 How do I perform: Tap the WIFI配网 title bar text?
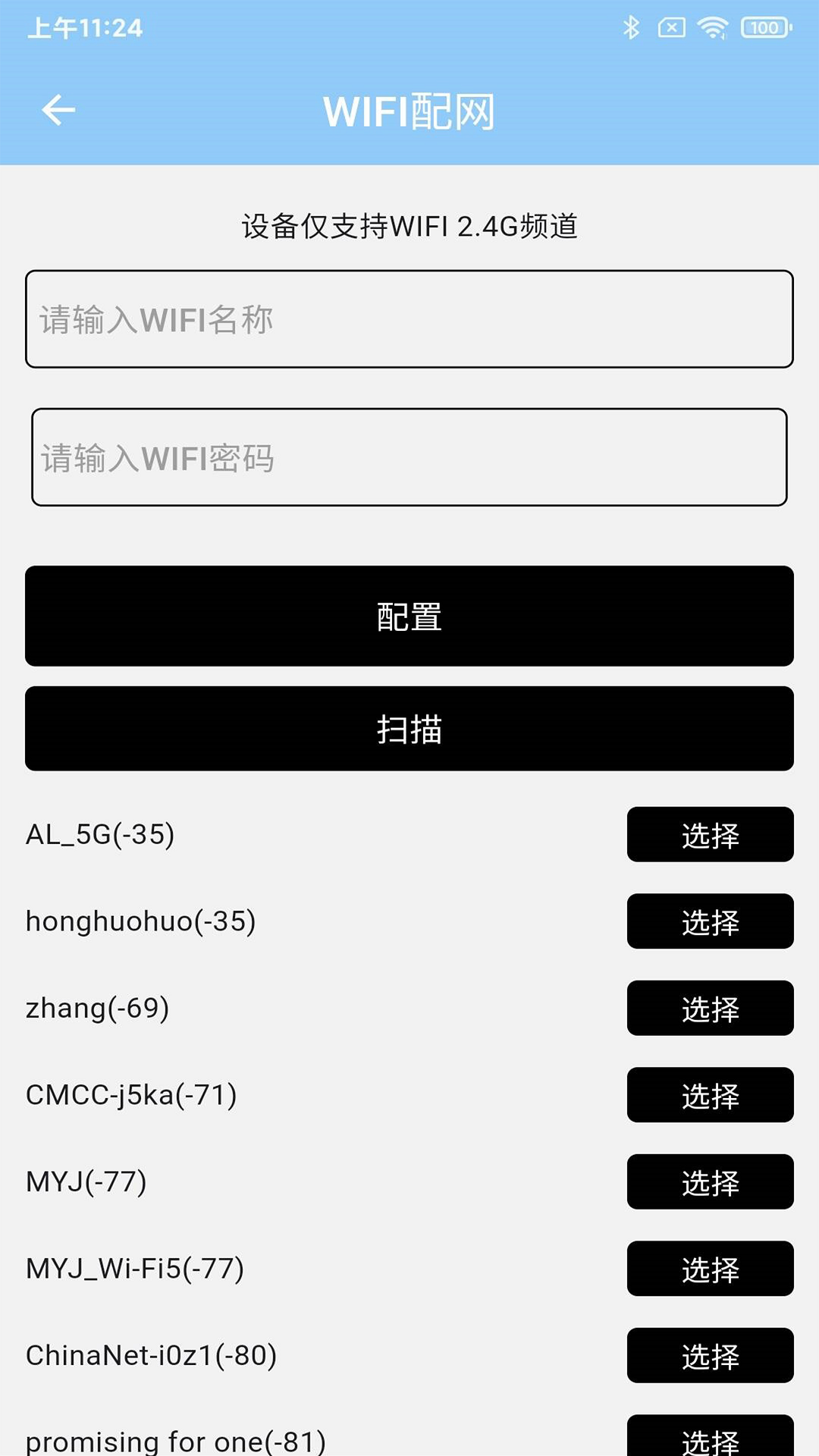click(408, 111)
